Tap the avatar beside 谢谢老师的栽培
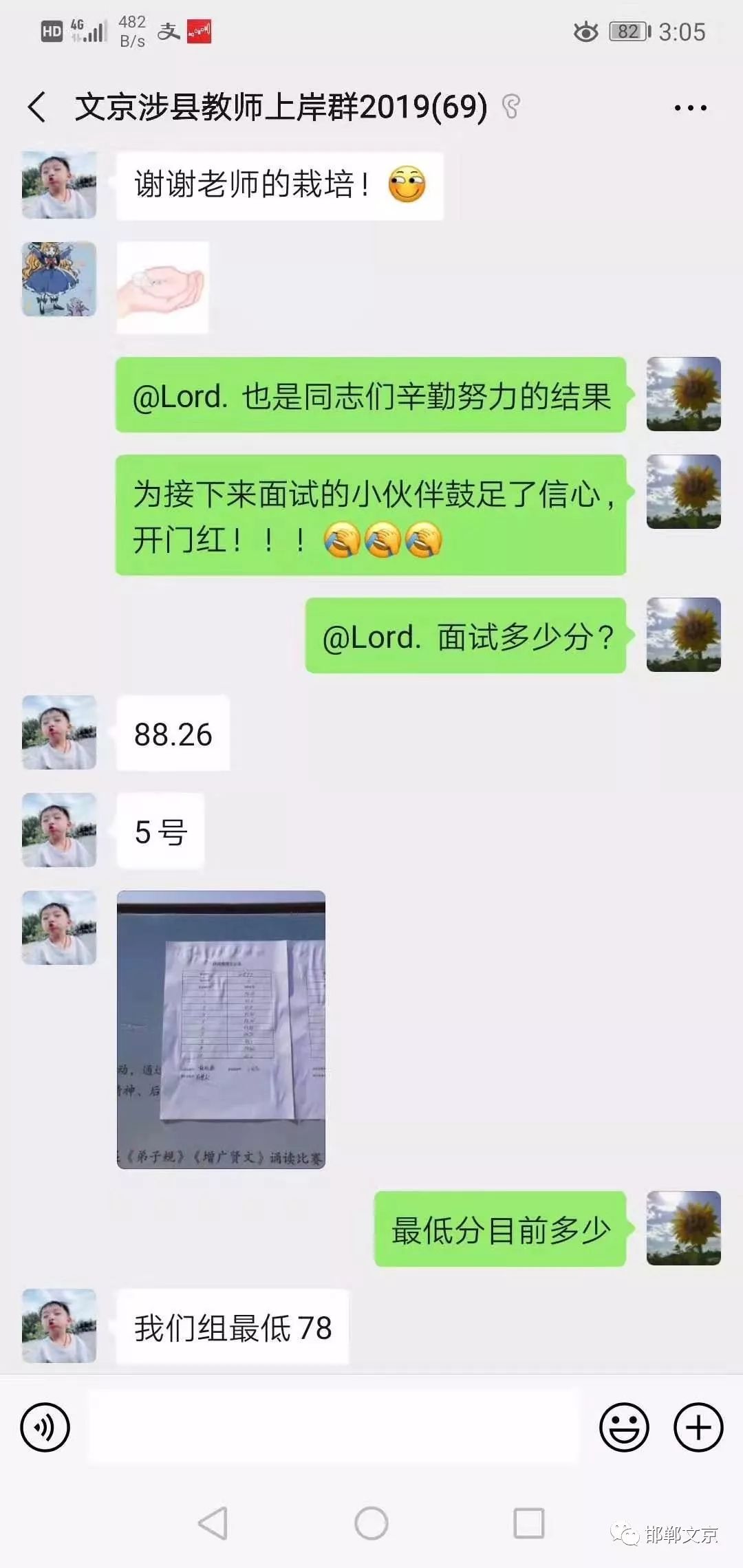The height and width of the screenshot is (1568, 743). click(x=59, y=185)
